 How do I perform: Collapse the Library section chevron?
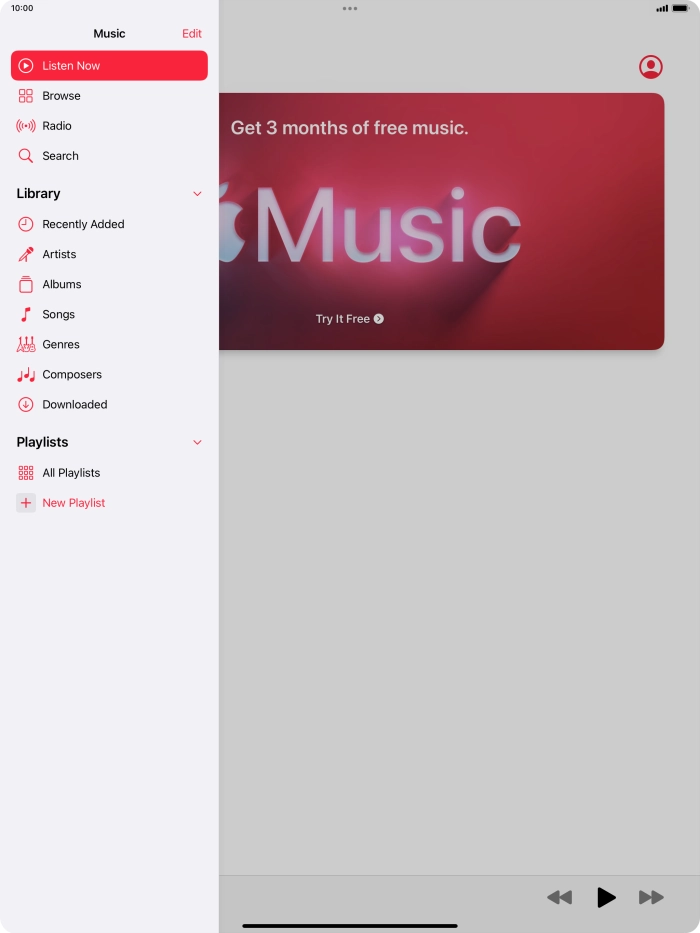[x=197, y=194]
